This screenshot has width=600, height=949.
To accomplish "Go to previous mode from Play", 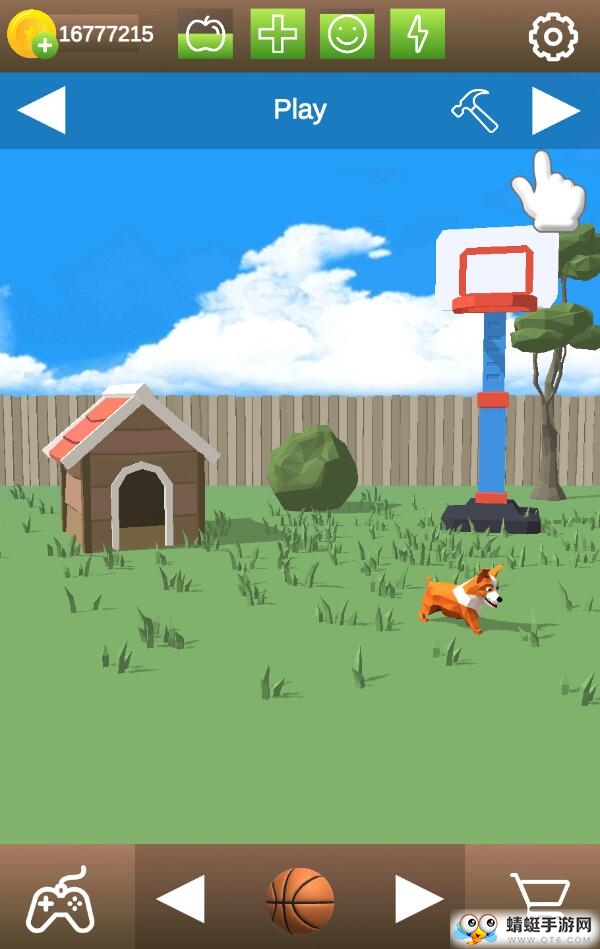I will (42, 110).
